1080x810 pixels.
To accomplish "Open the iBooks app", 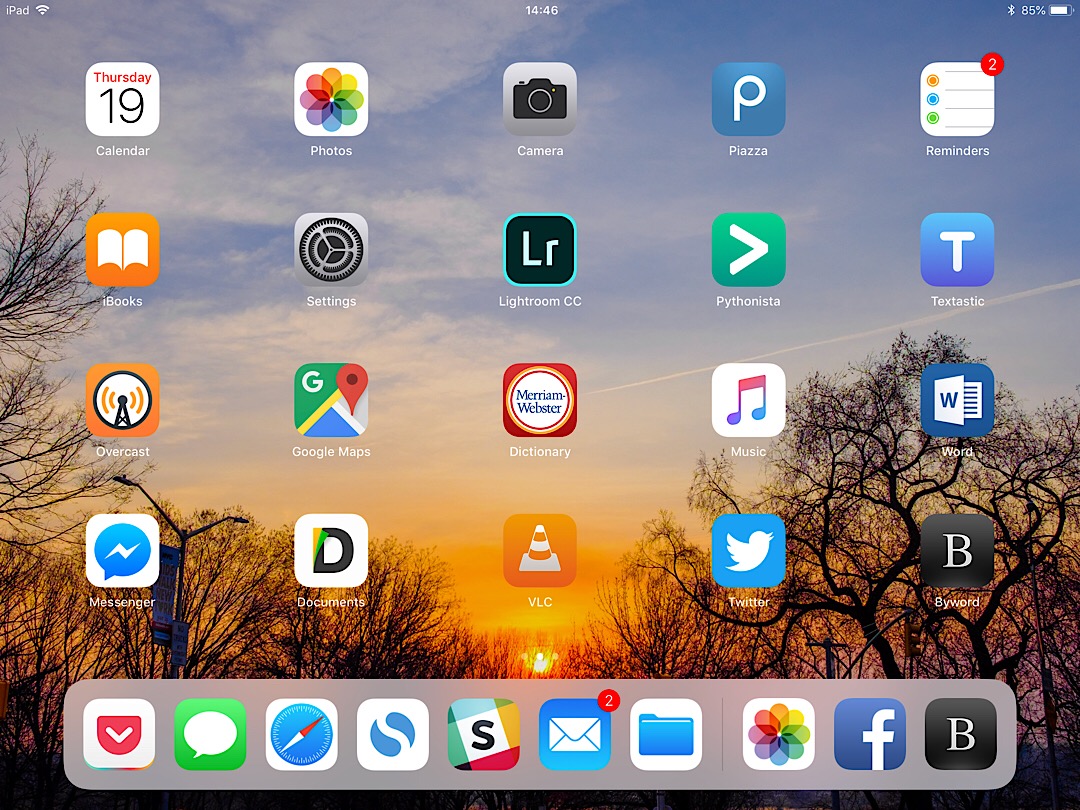I will (122, 250).
